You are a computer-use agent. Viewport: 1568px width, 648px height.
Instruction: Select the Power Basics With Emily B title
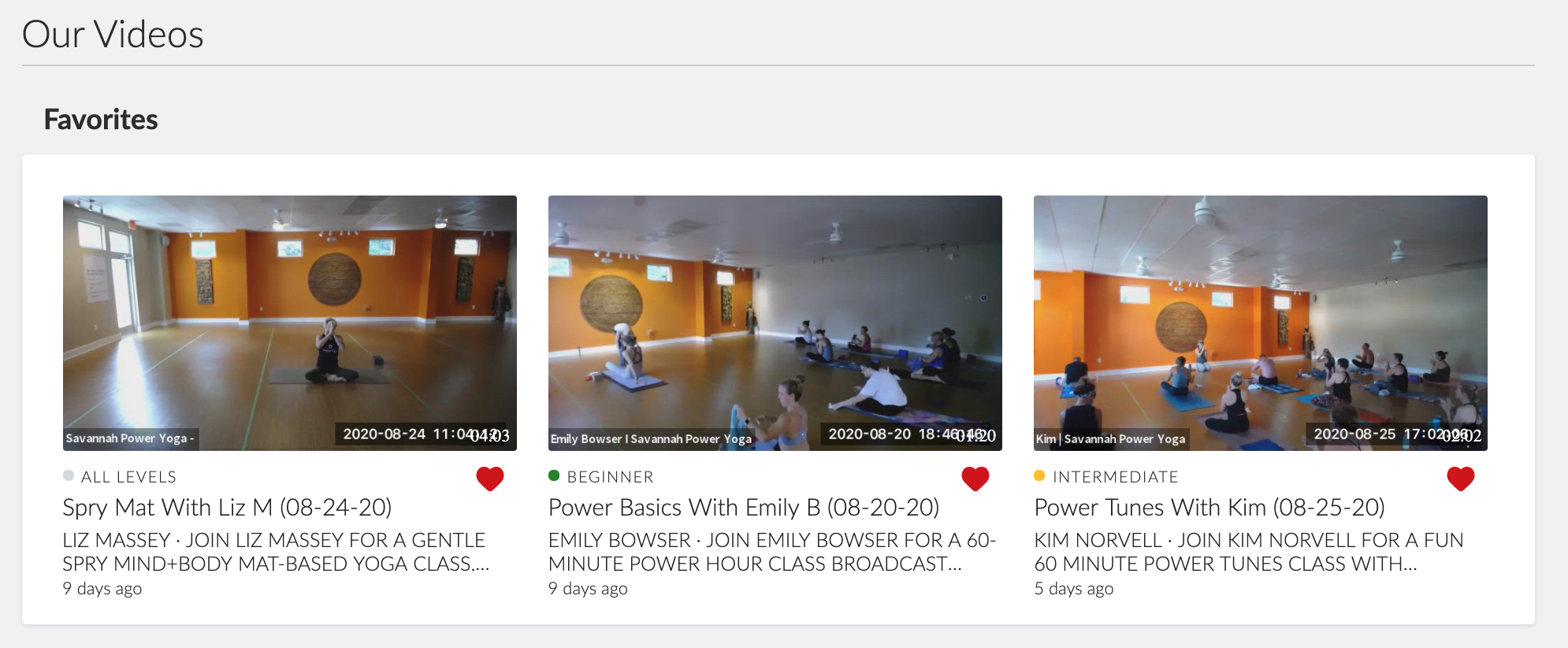[743, 507]
